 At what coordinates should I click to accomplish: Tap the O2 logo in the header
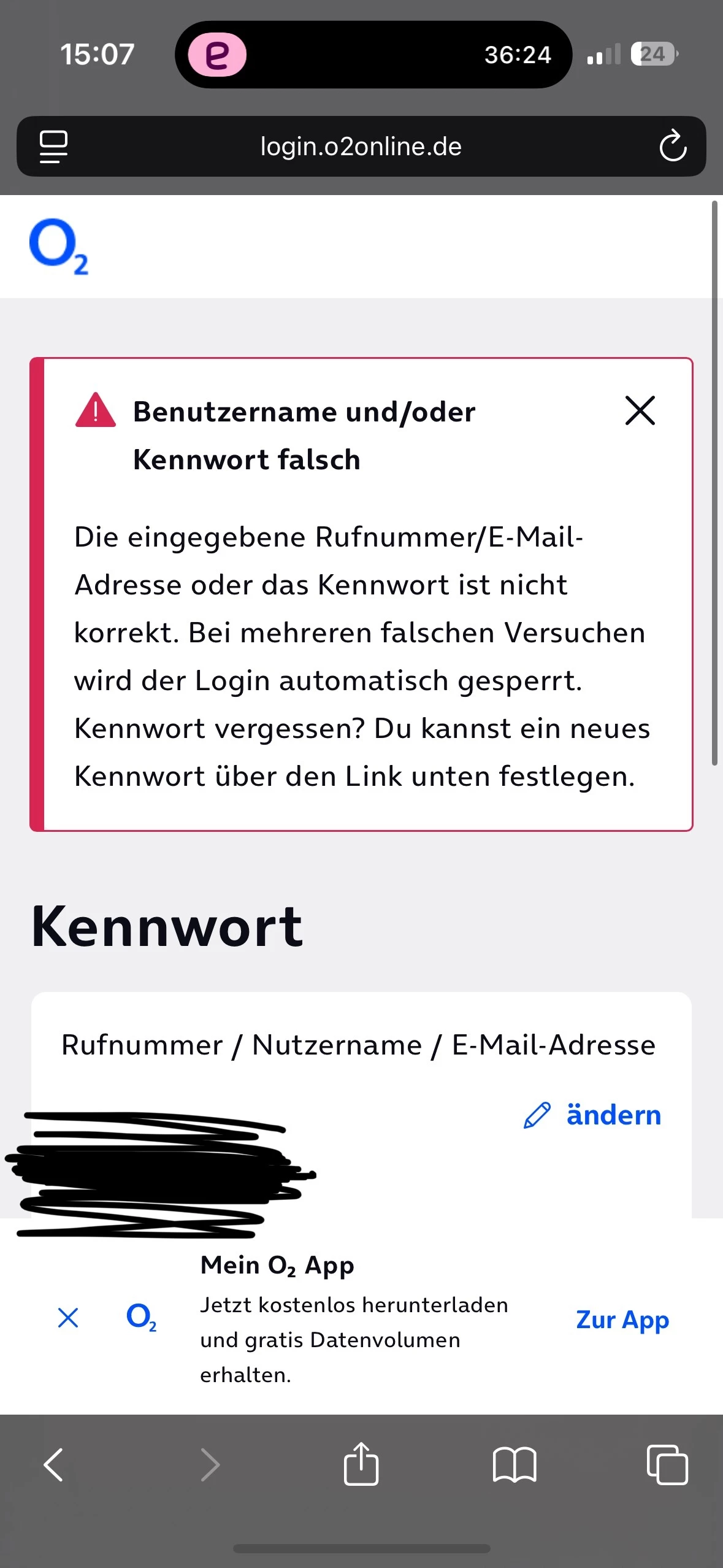click(59, 247)
